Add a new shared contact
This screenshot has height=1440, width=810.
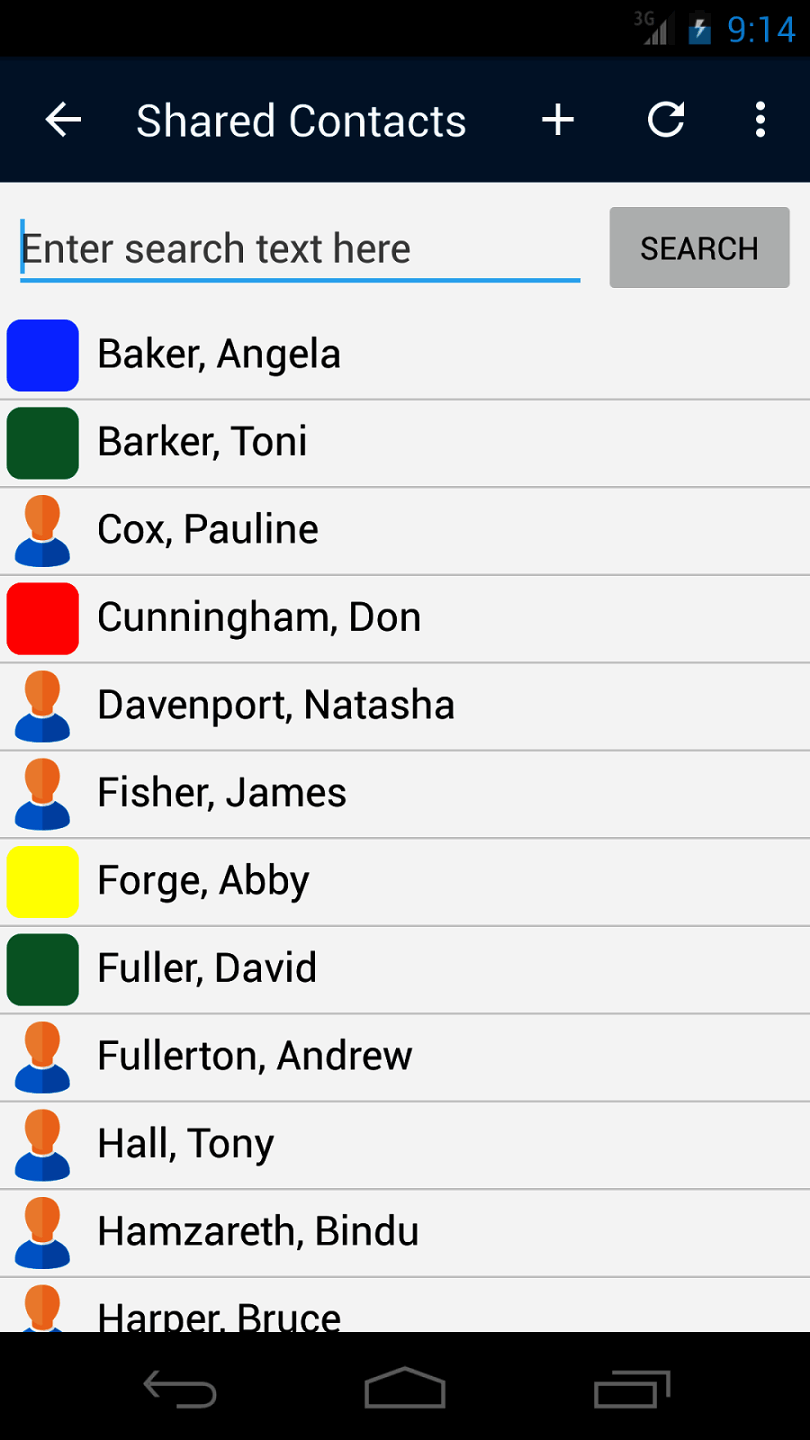(558, 121)
